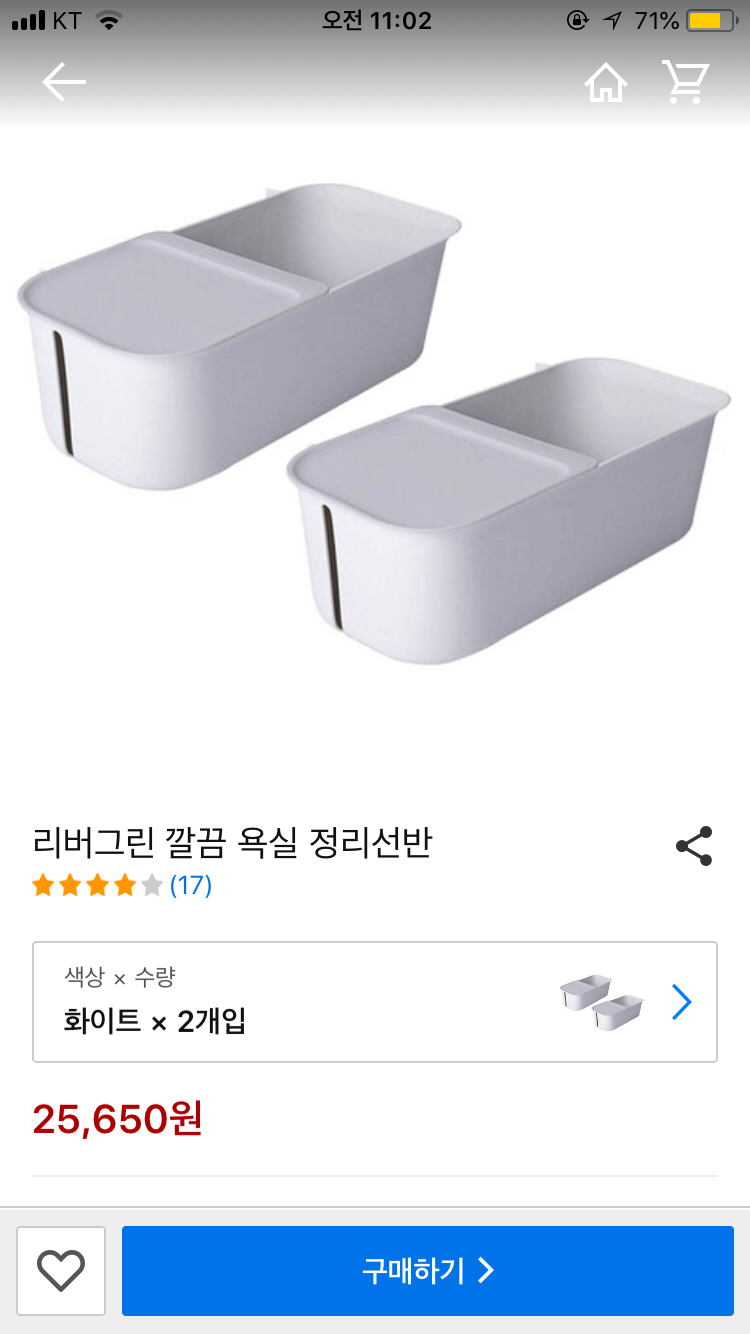The image size is (750, 1334).
Task: Add product to wishlist with heart
Action: click(61, 1271)
